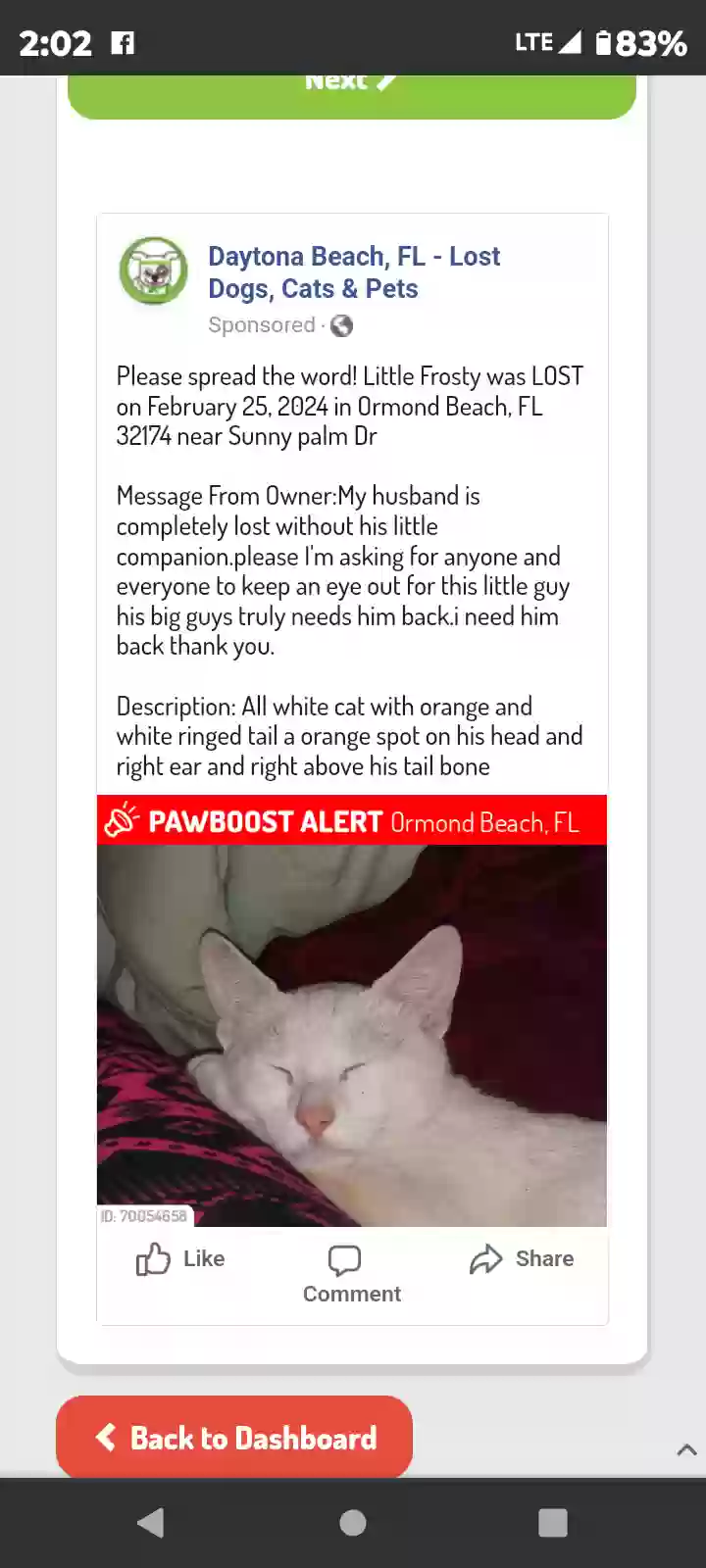Share the PawBoost alert post
This screenshot has height=1568, width=706.
click(x=522, y=1259)
